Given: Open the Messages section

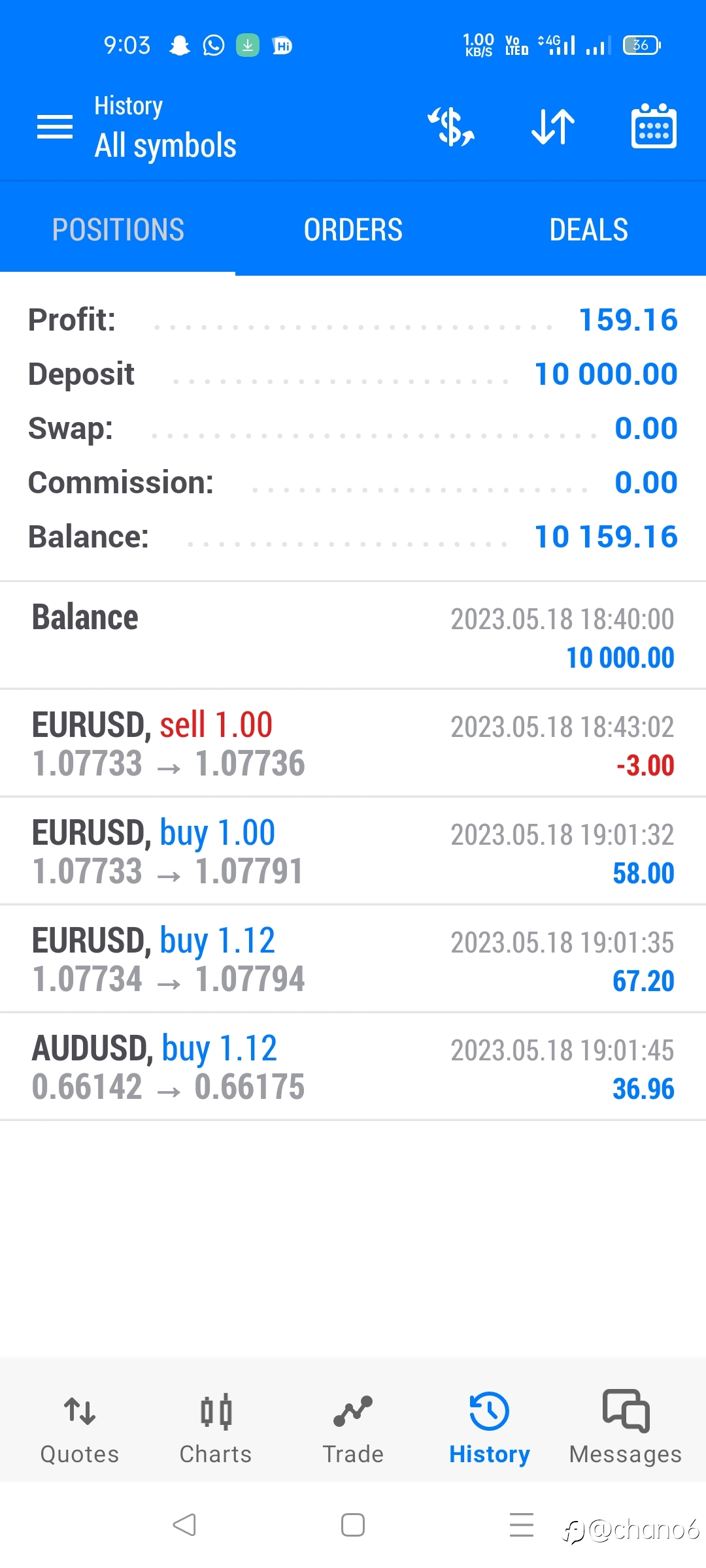Looking at the screenshot, I should coord(626,1427).
